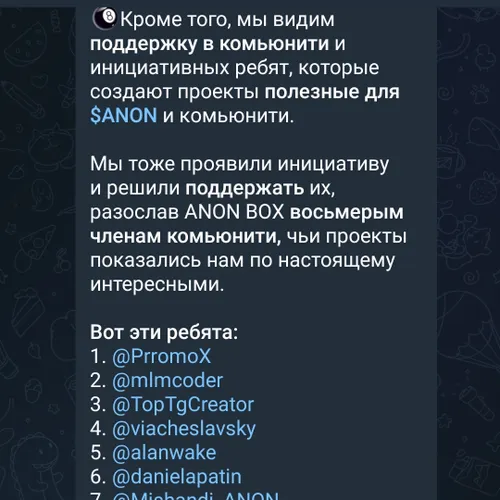Open the @viacheslavsky mention
This screenshot has width=500, height=500.
coord(184,429)
